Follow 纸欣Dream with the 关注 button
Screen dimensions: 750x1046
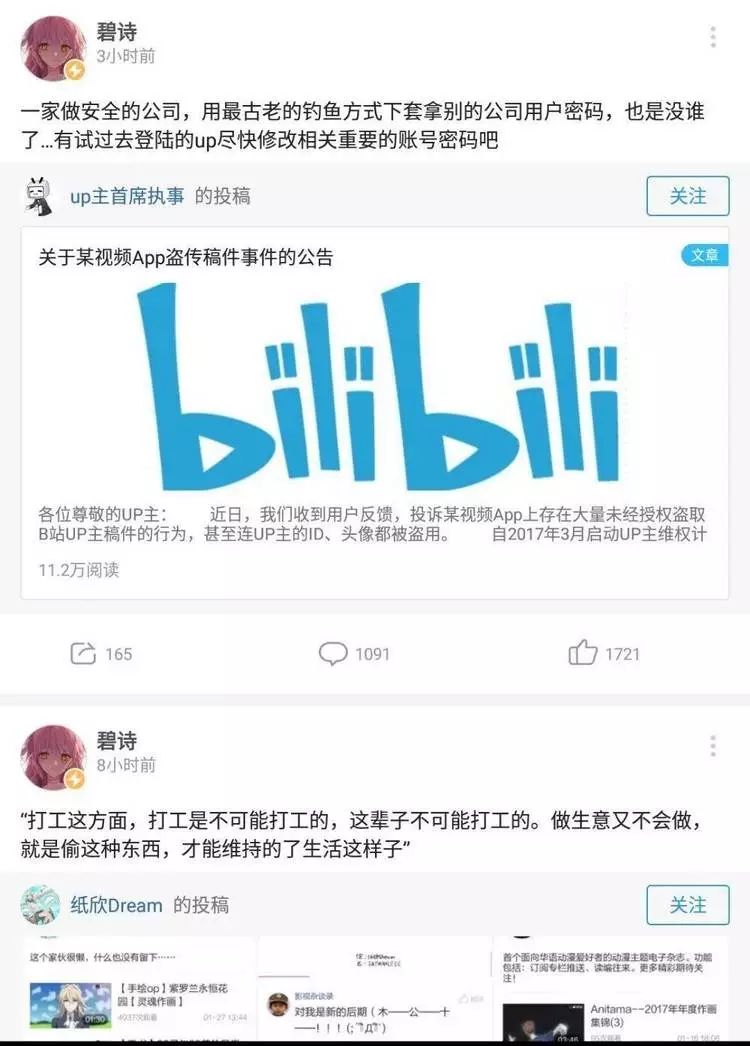pos(687,905)
